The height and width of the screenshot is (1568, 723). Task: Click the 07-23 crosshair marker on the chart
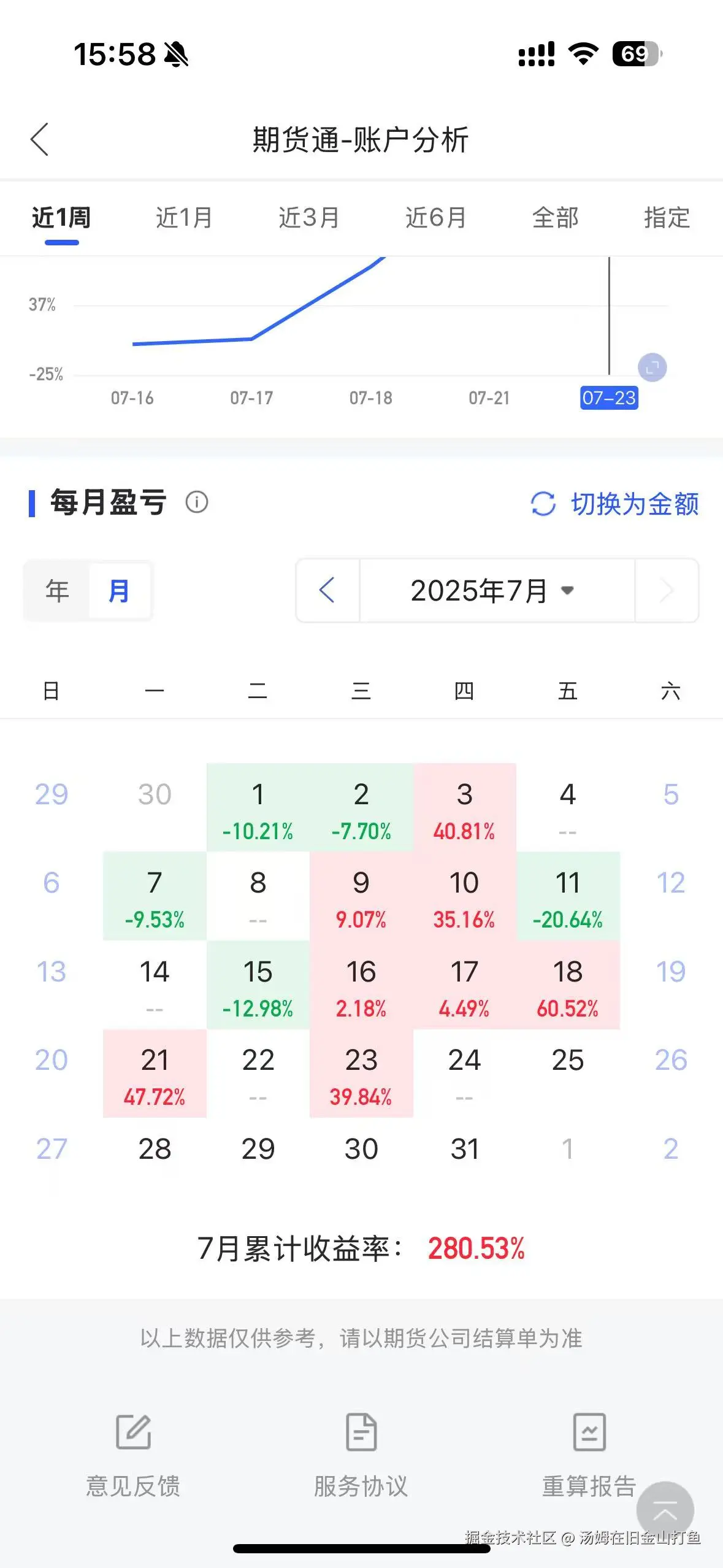608,319
